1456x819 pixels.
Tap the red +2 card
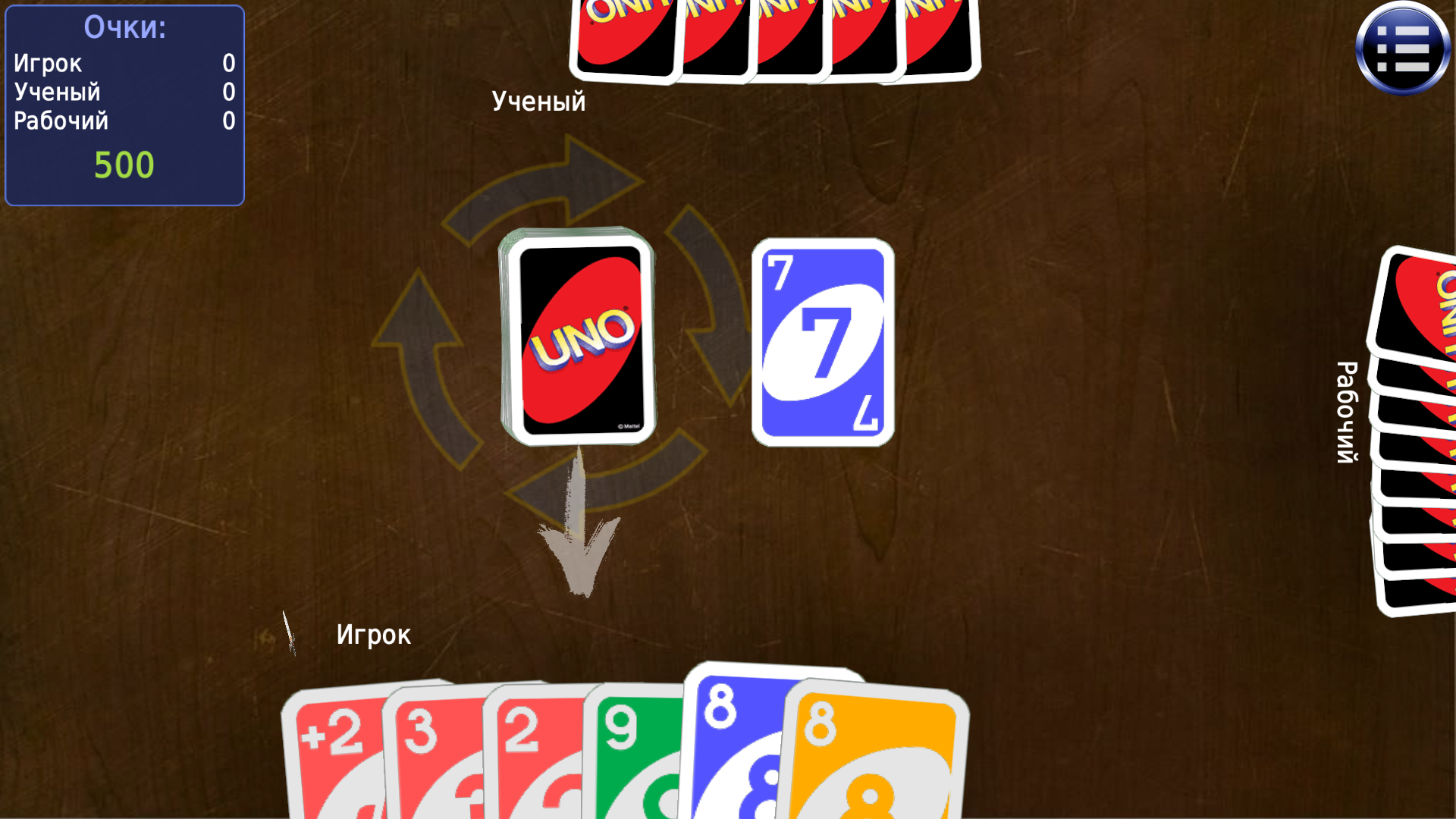[x=334, y=751]
